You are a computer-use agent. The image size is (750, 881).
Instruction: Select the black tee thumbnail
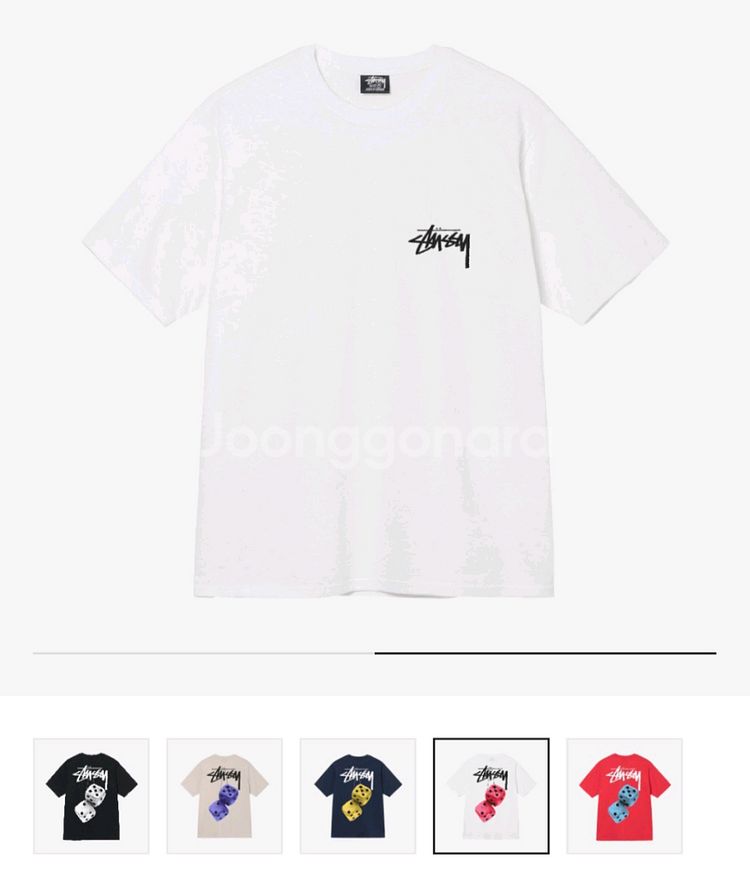tap(91, 796)
